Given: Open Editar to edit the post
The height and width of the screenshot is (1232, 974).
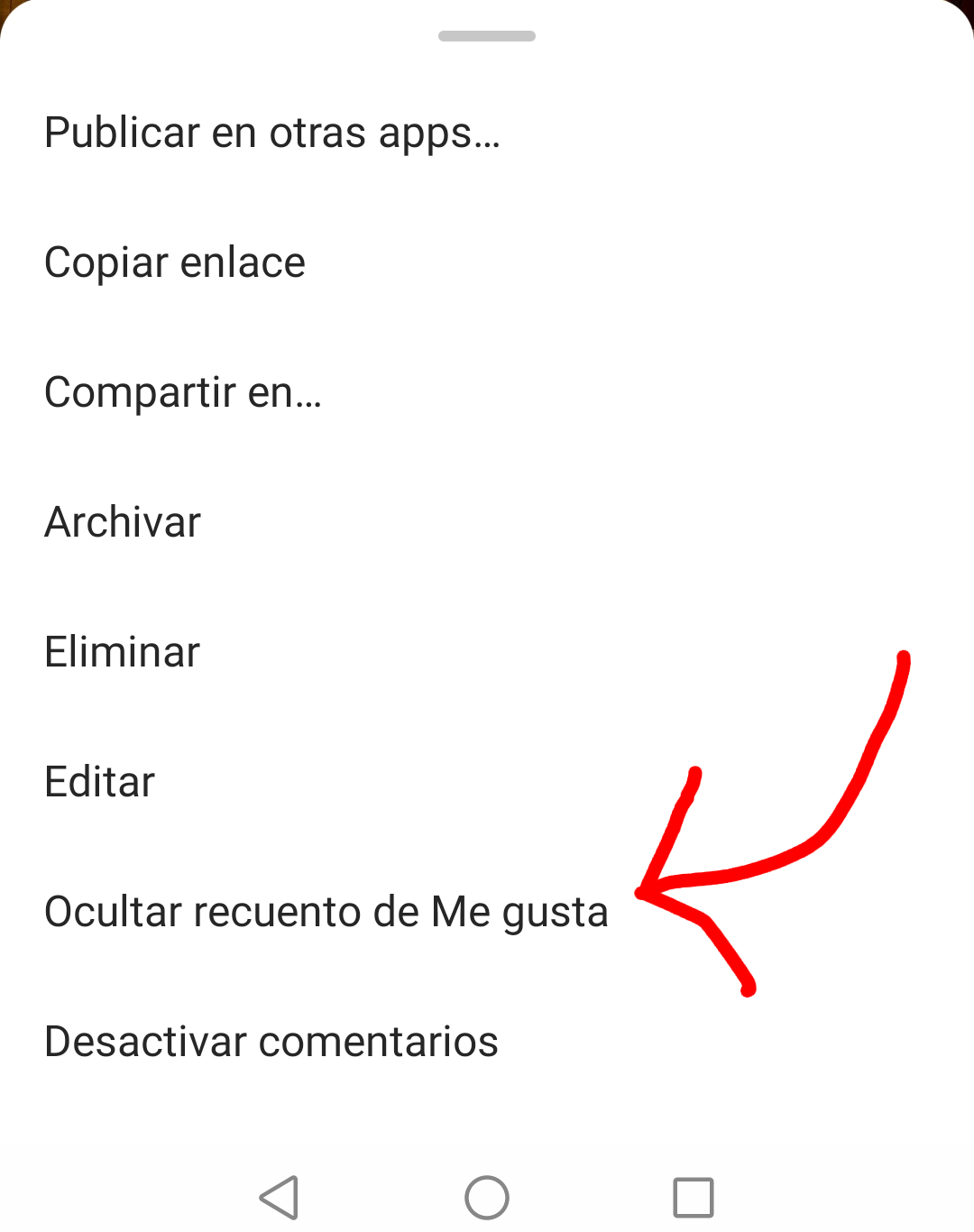Looking at the screenshot, I should click(100, 783).
